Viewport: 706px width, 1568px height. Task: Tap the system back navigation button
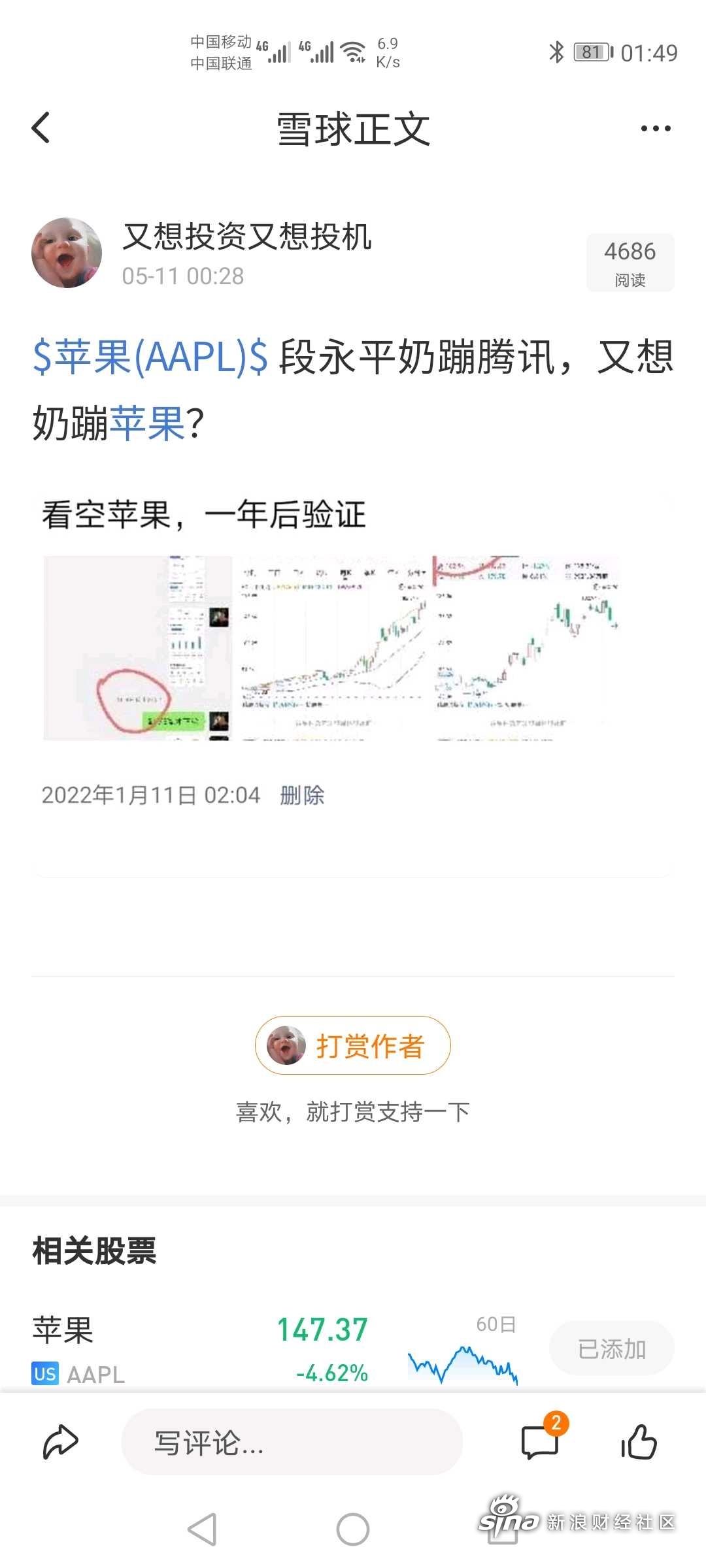click(x=202, y=1529)
